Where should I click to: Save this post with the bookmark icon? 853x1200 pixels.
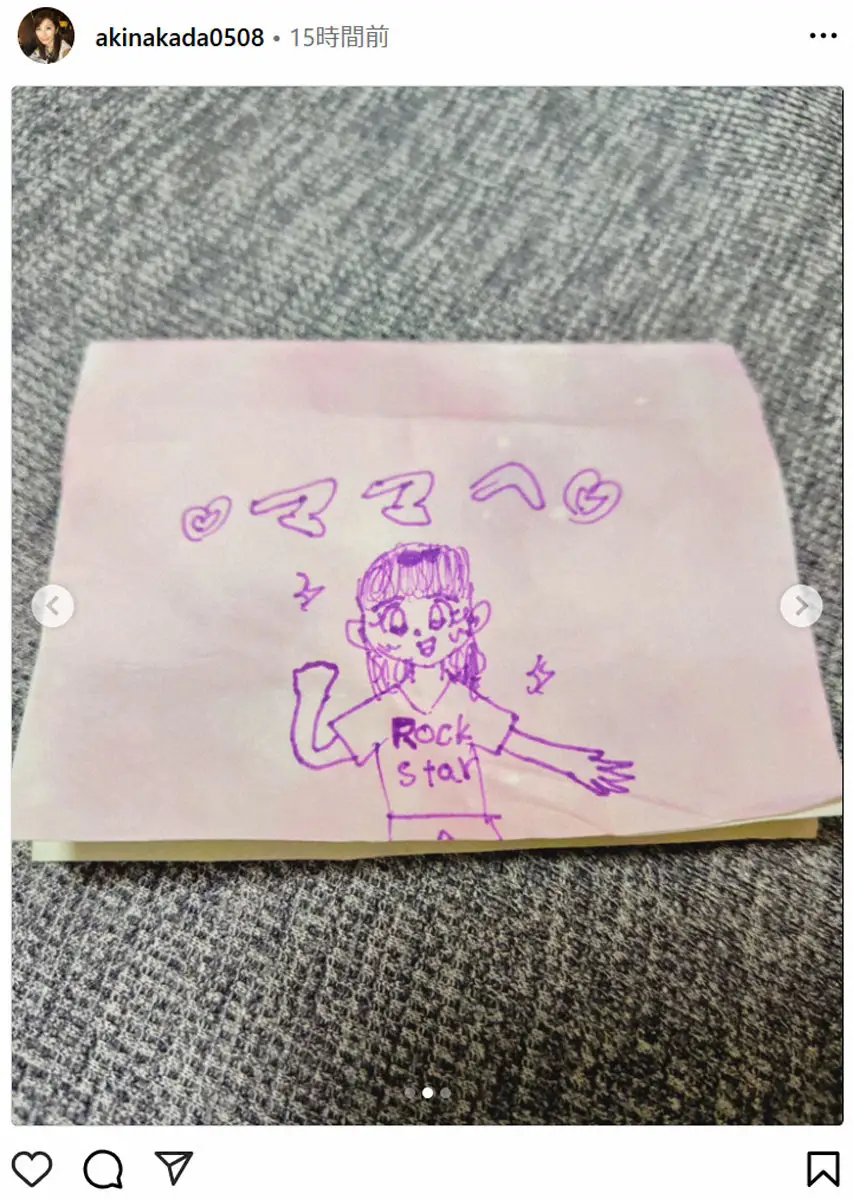click(x=822, y=1168)
